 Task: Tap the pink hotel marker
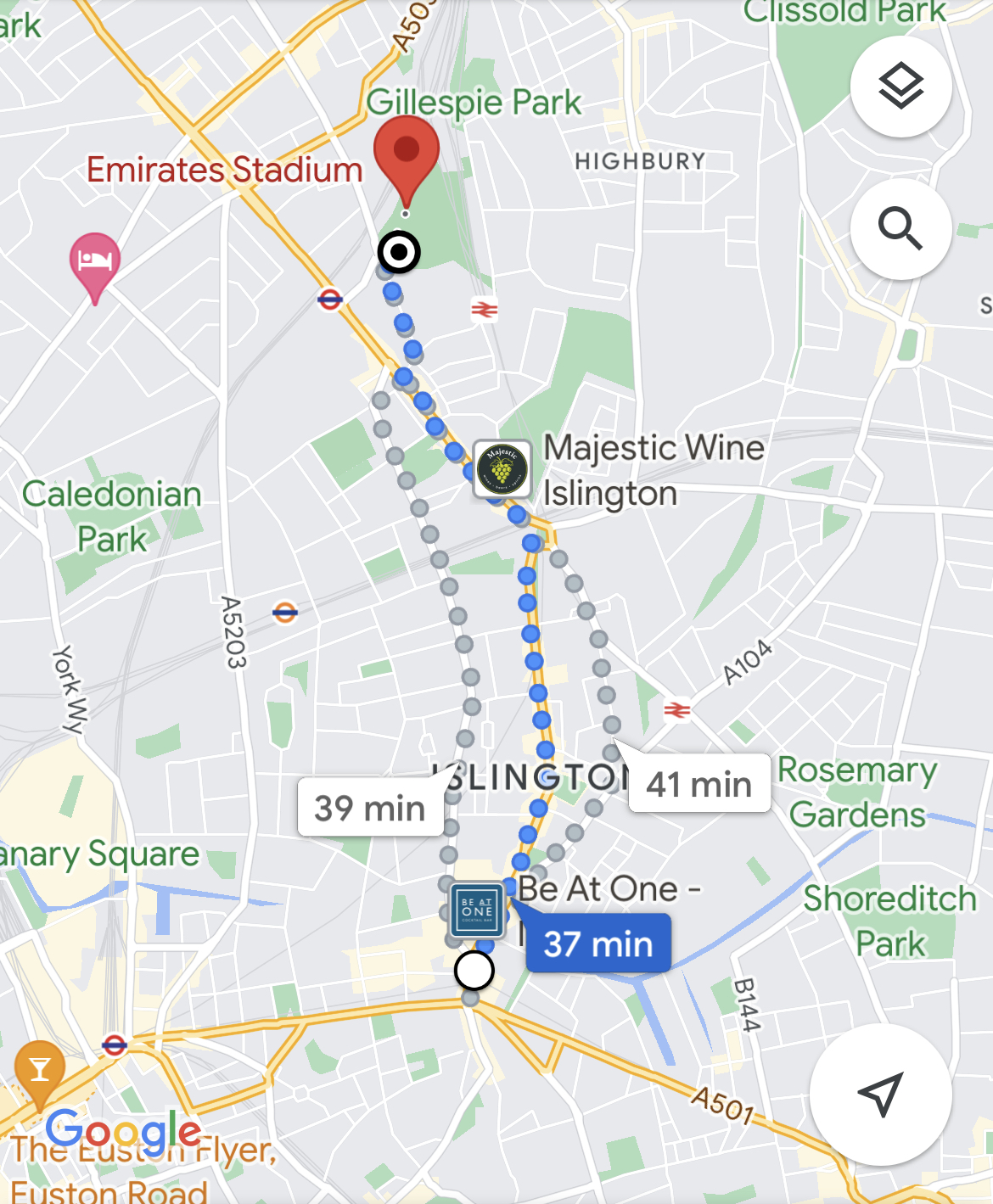[x=95, y=261]
